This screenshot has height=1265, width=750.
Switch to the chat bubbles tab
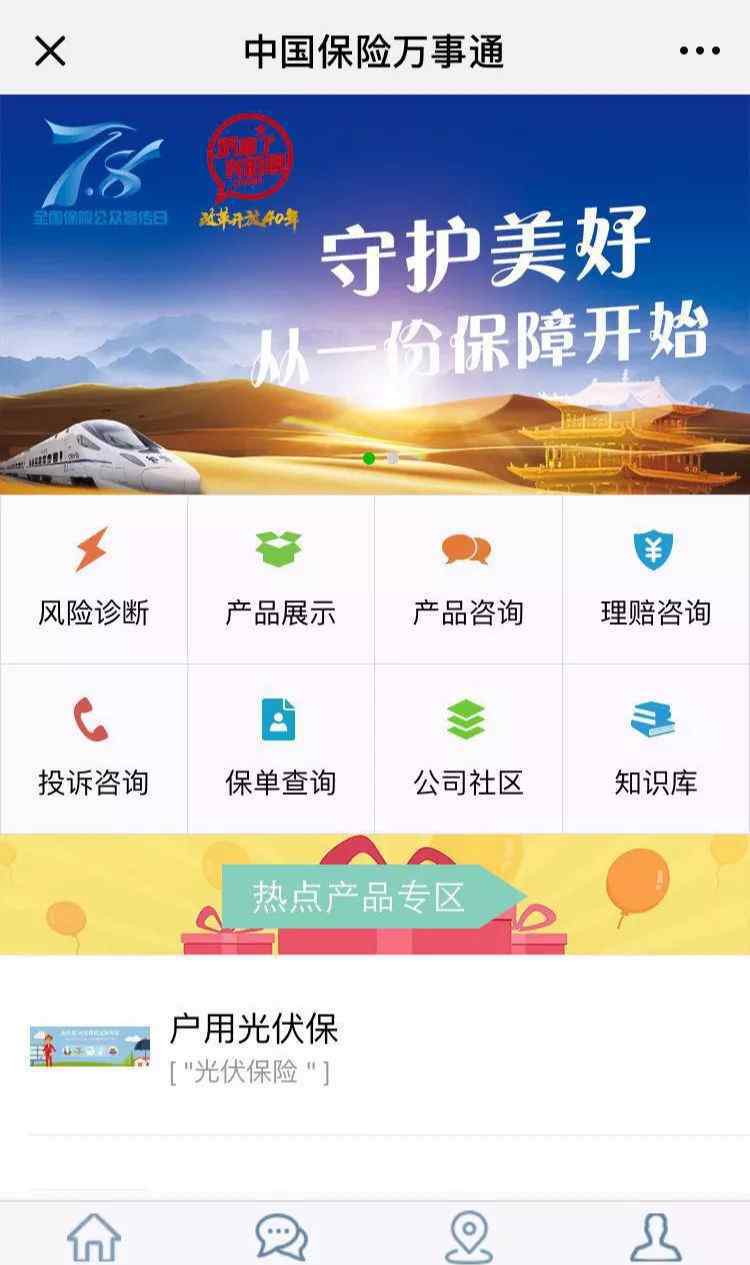[281, 1236]
